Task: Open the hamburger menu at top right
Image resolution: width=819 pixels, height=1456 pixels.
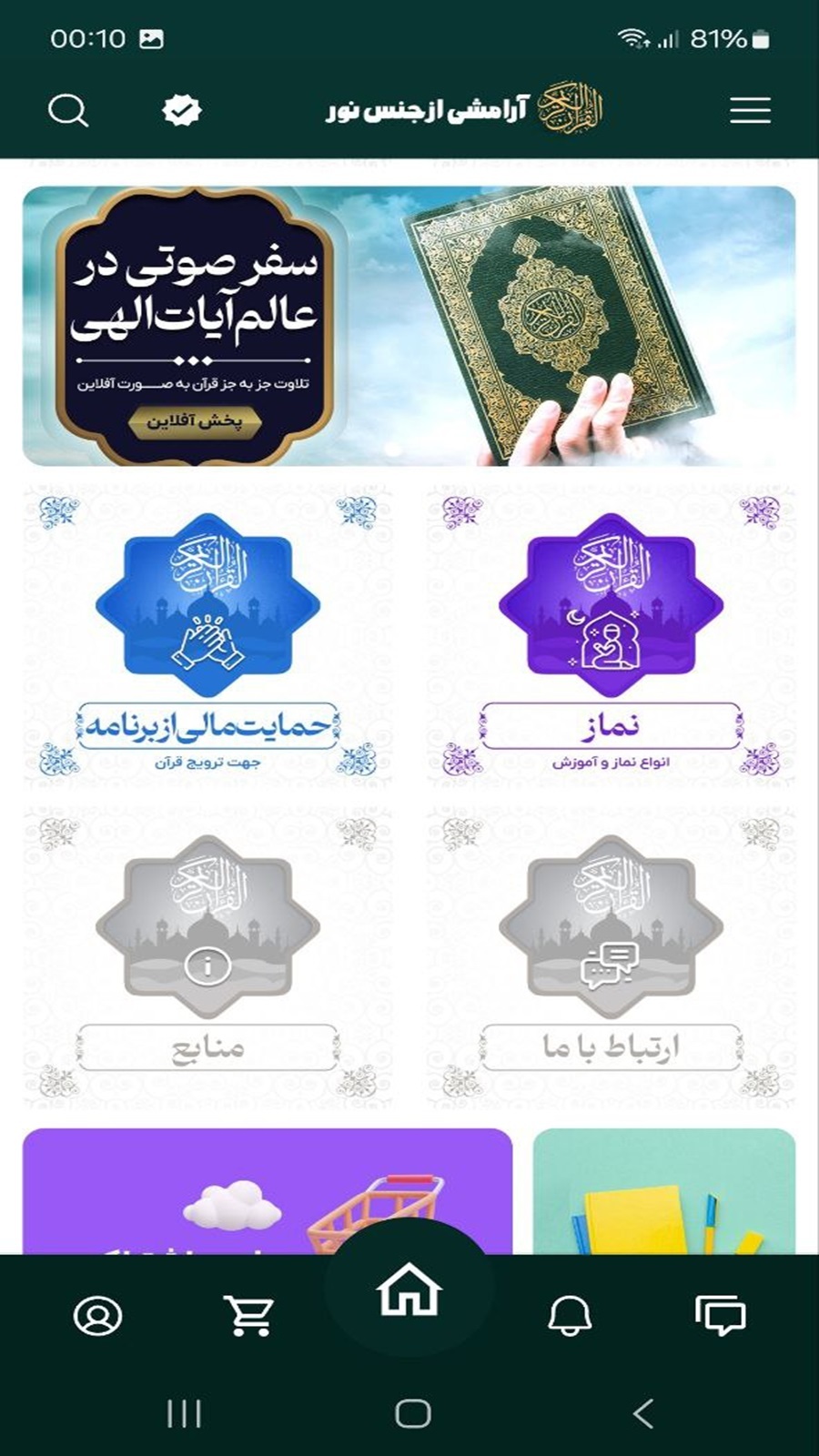Action: pyautogui.click(x=749, y=111)
